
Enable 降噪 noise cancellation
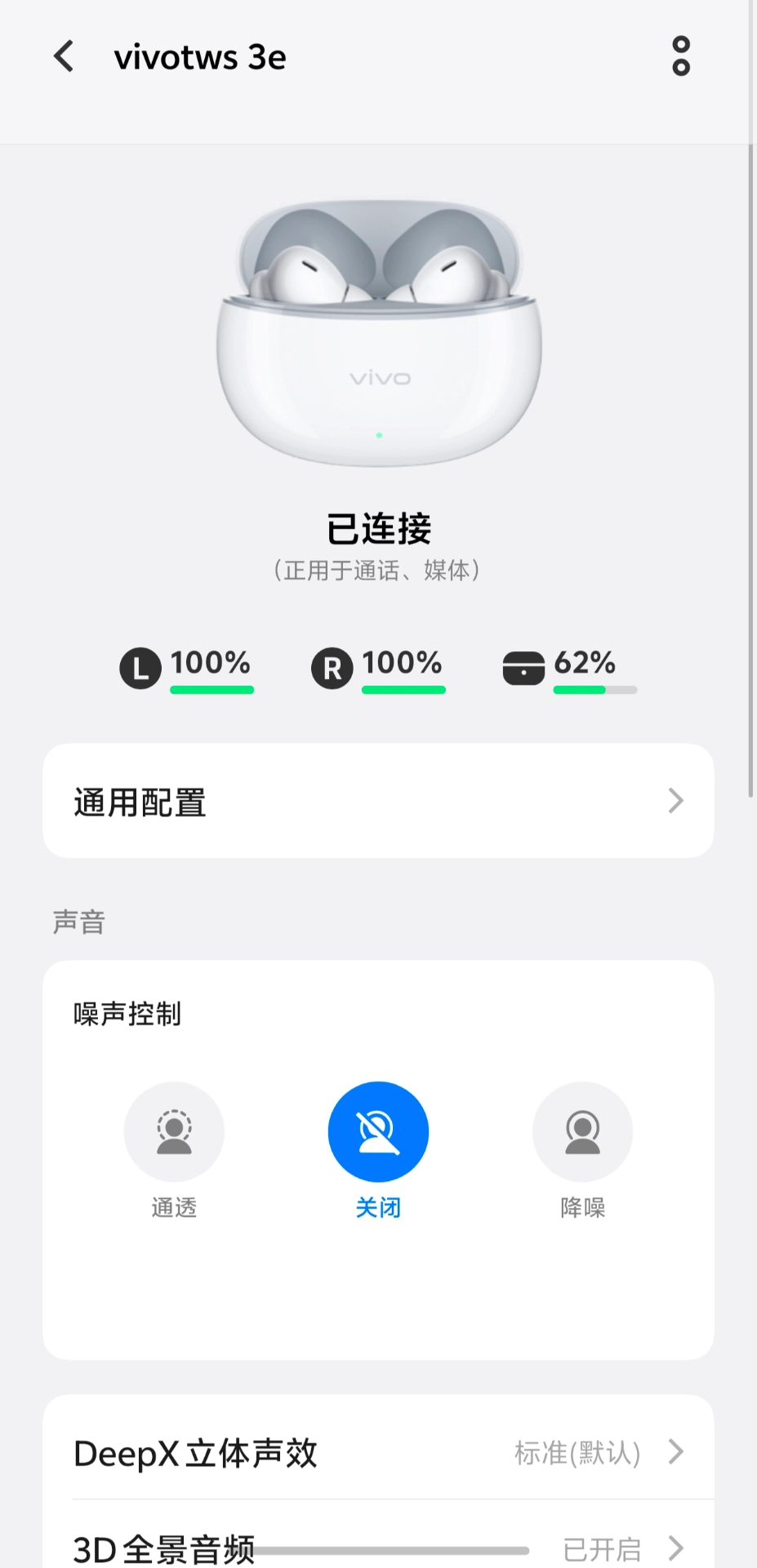pyautogui.click(x=582, y=1132)
